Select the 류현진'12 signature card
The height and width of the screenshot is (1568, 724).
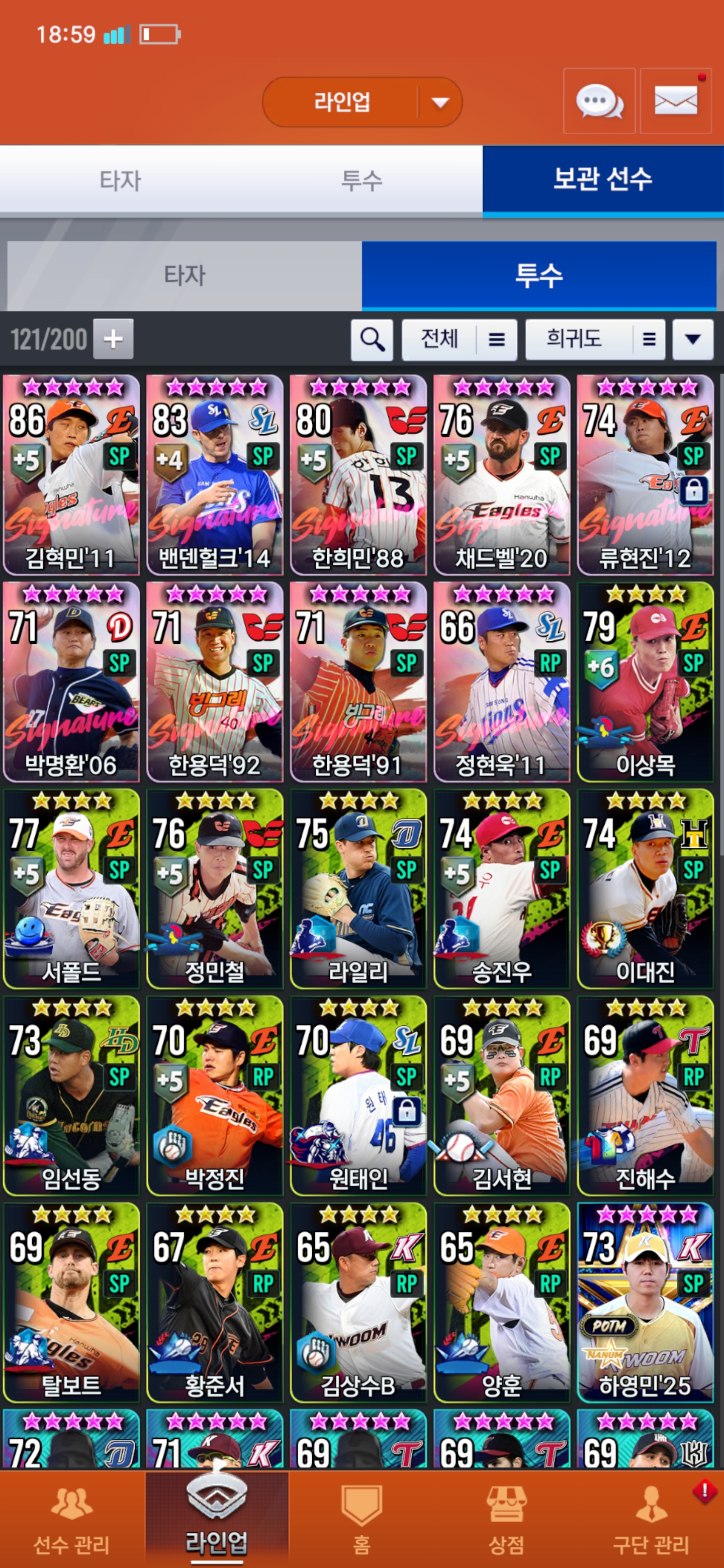(x=646, y=475)
